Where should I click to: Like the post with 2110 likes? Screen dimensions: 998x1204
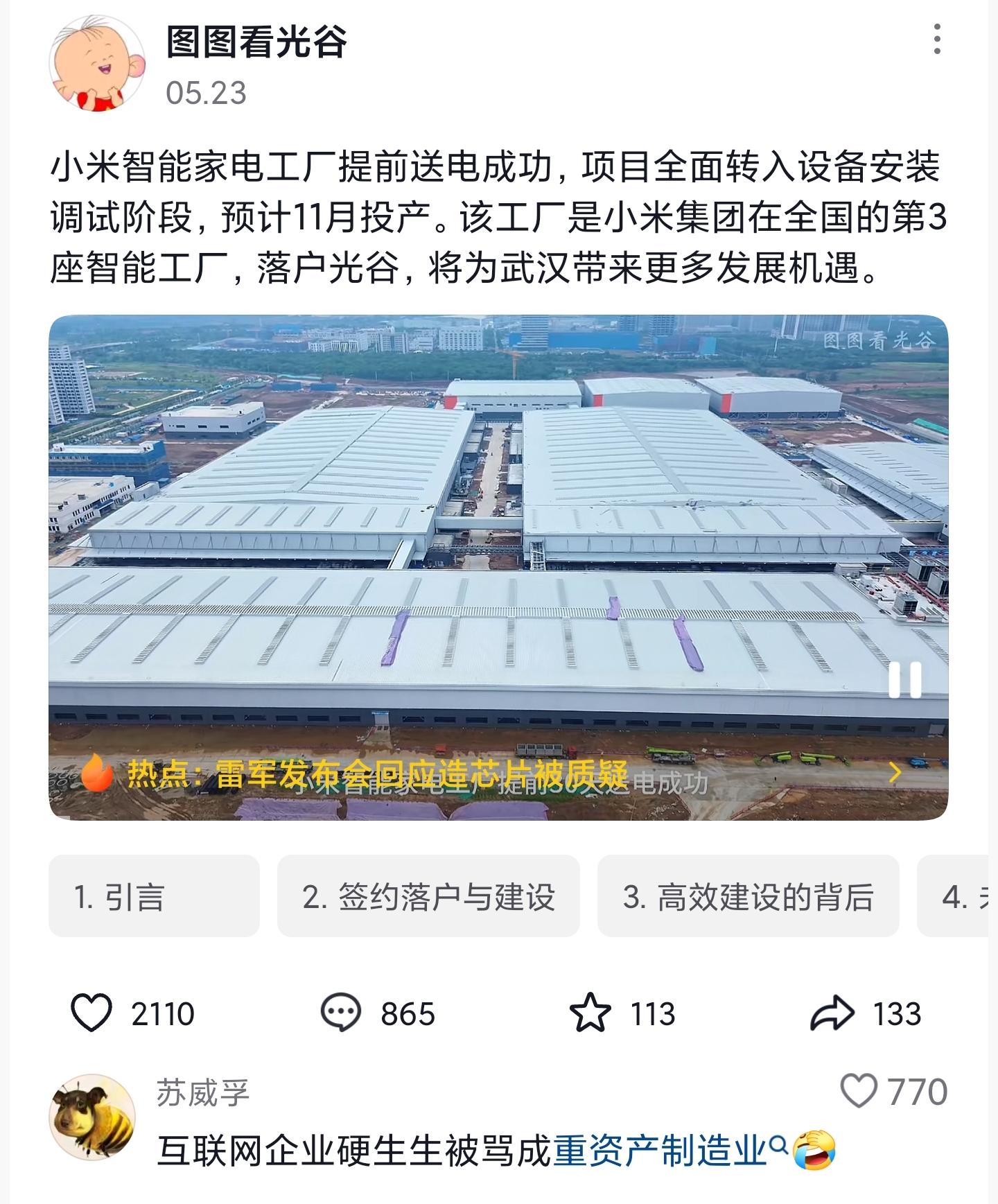click(91, 1013)
